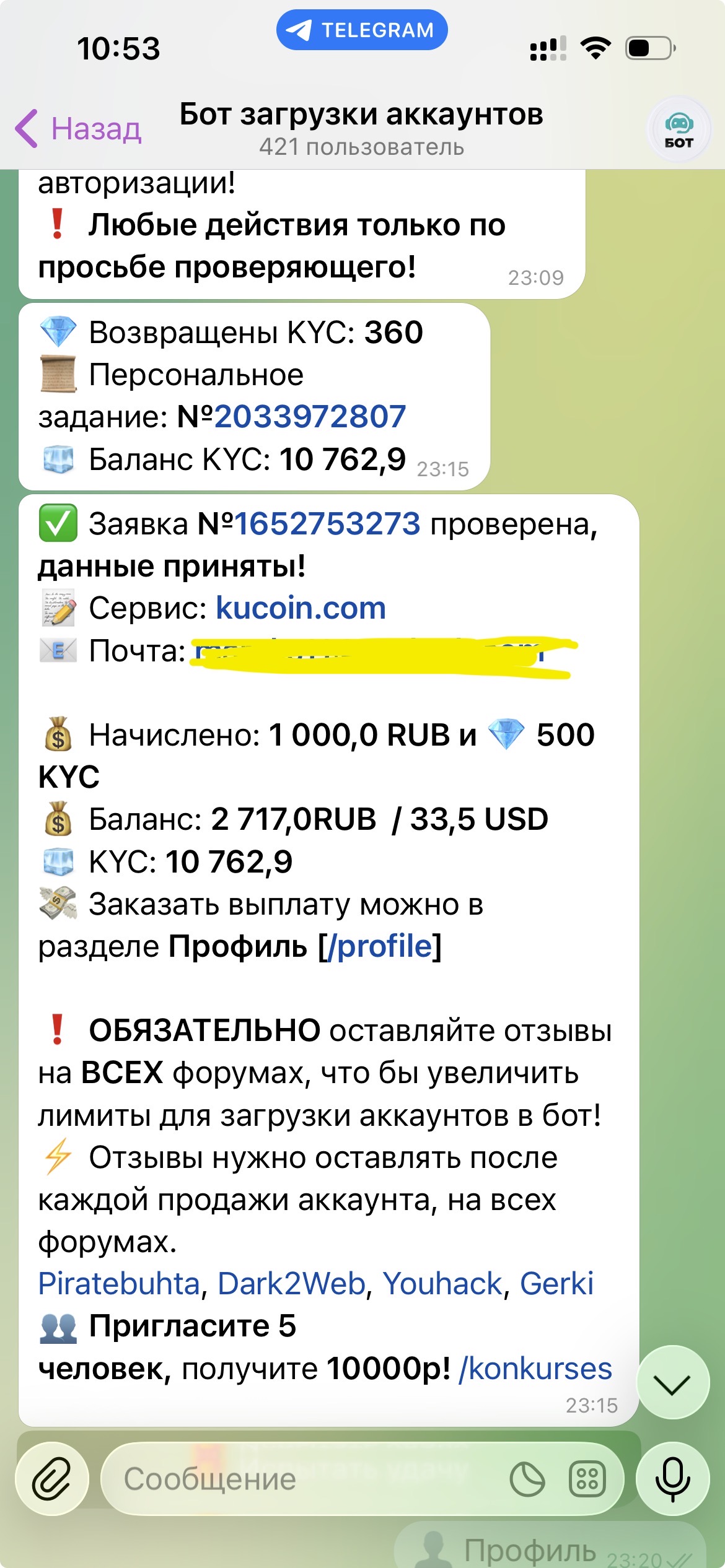
Task: Jump to the latest messages
Action: click(672, 1382)
